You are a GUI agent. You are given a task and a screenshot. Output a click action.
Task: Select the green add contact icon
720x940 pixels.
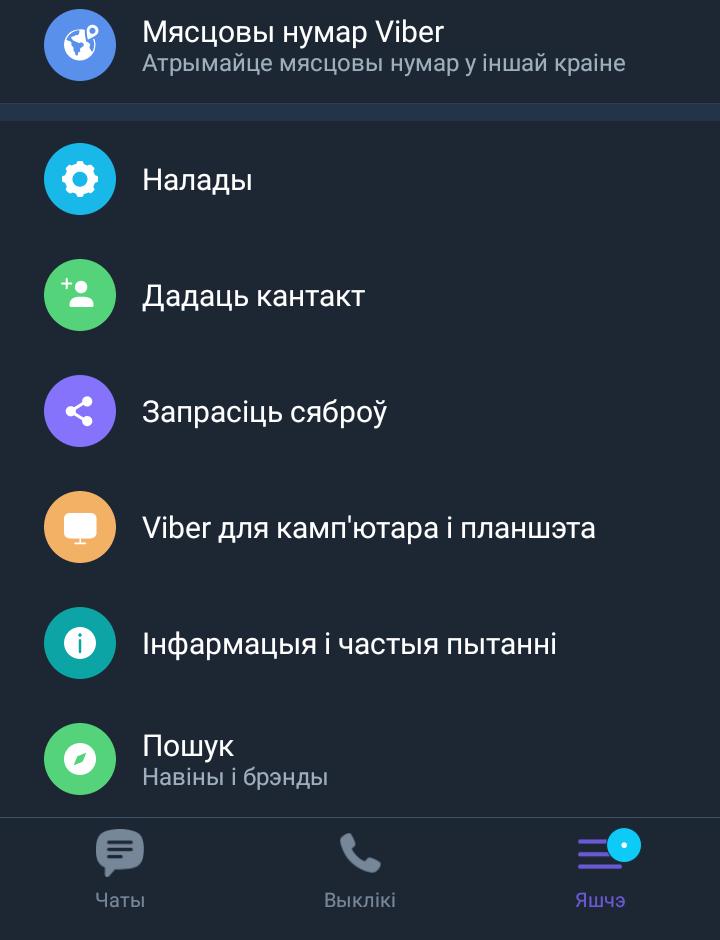[x=80, y=295]
